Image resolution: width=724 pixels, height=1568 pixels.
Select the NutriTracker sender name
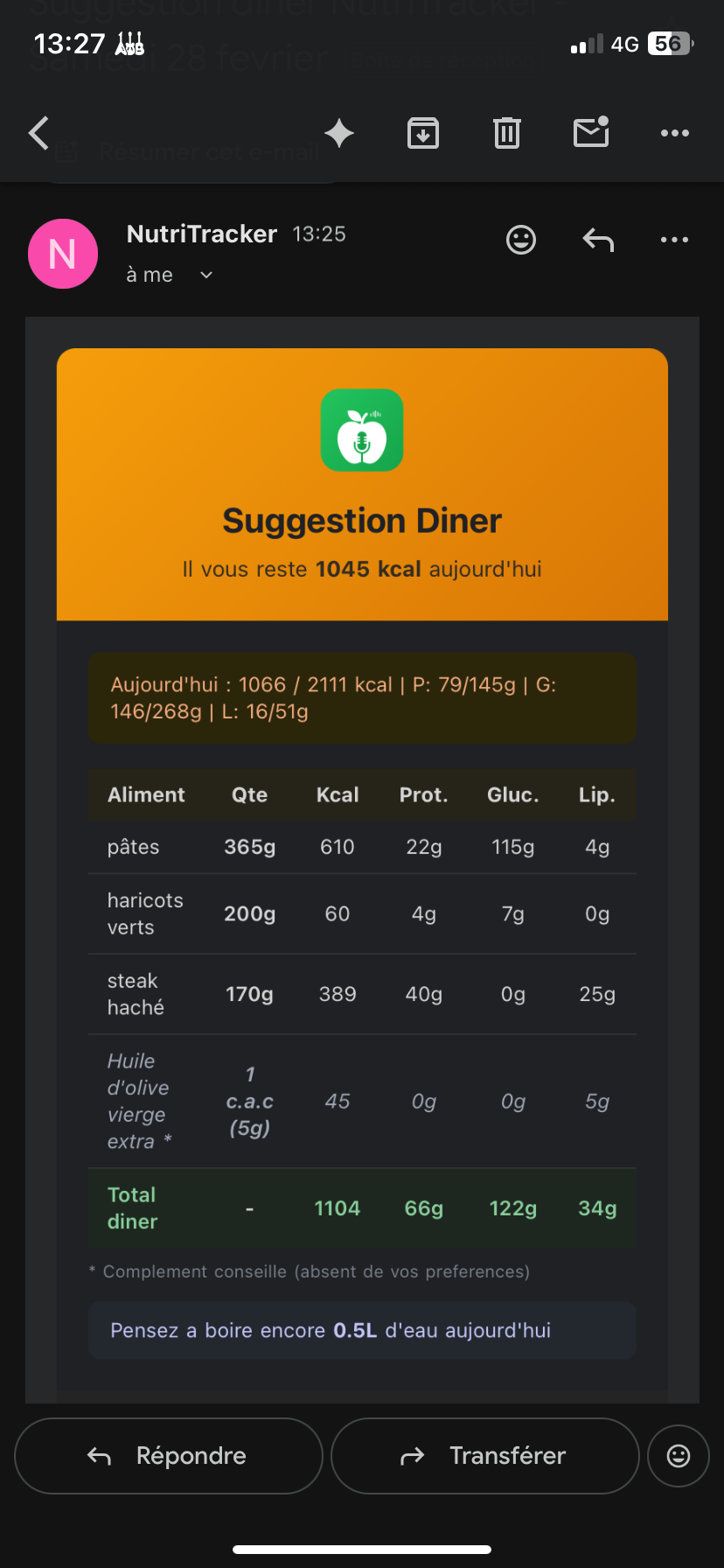tap(201, 234)
